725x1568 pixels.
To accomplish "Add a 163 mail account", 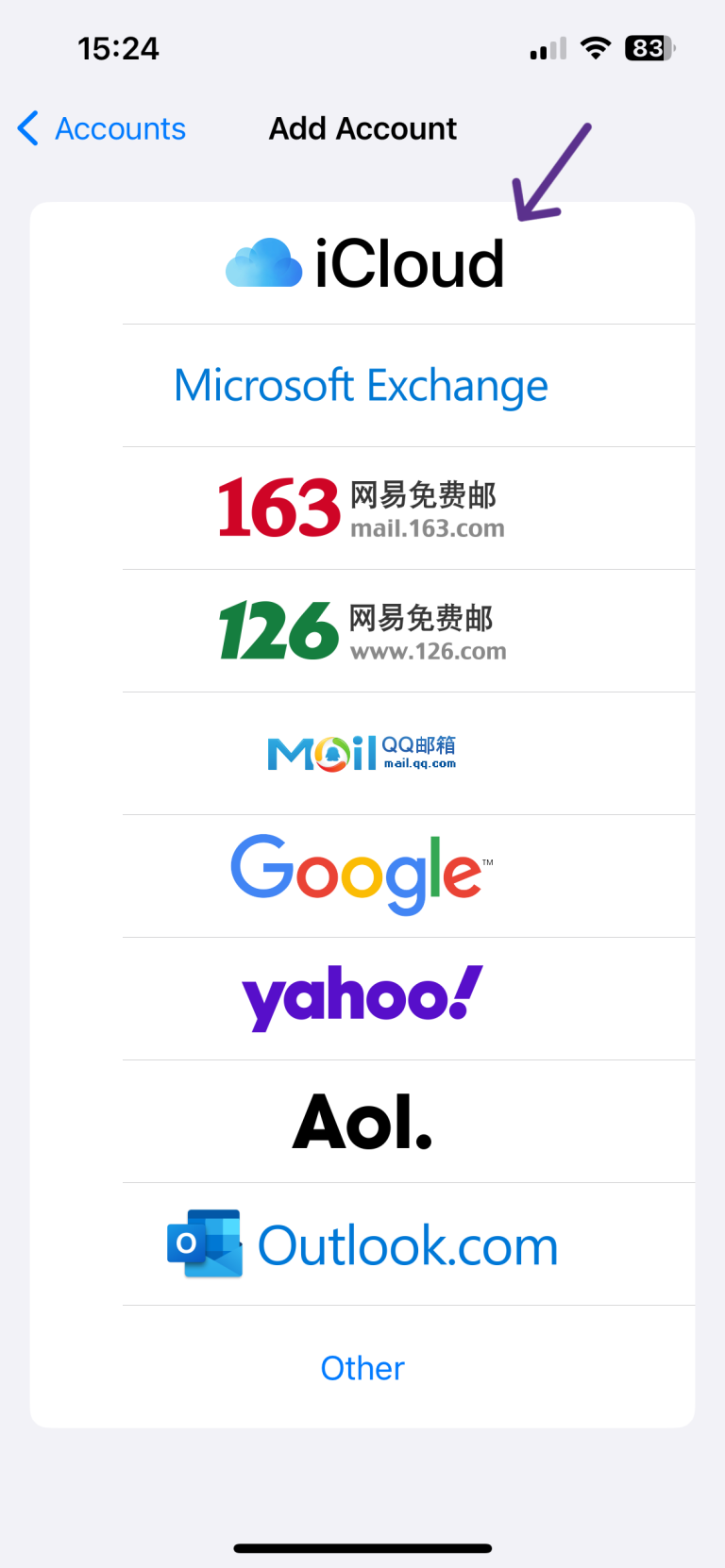I will point(362,509).
